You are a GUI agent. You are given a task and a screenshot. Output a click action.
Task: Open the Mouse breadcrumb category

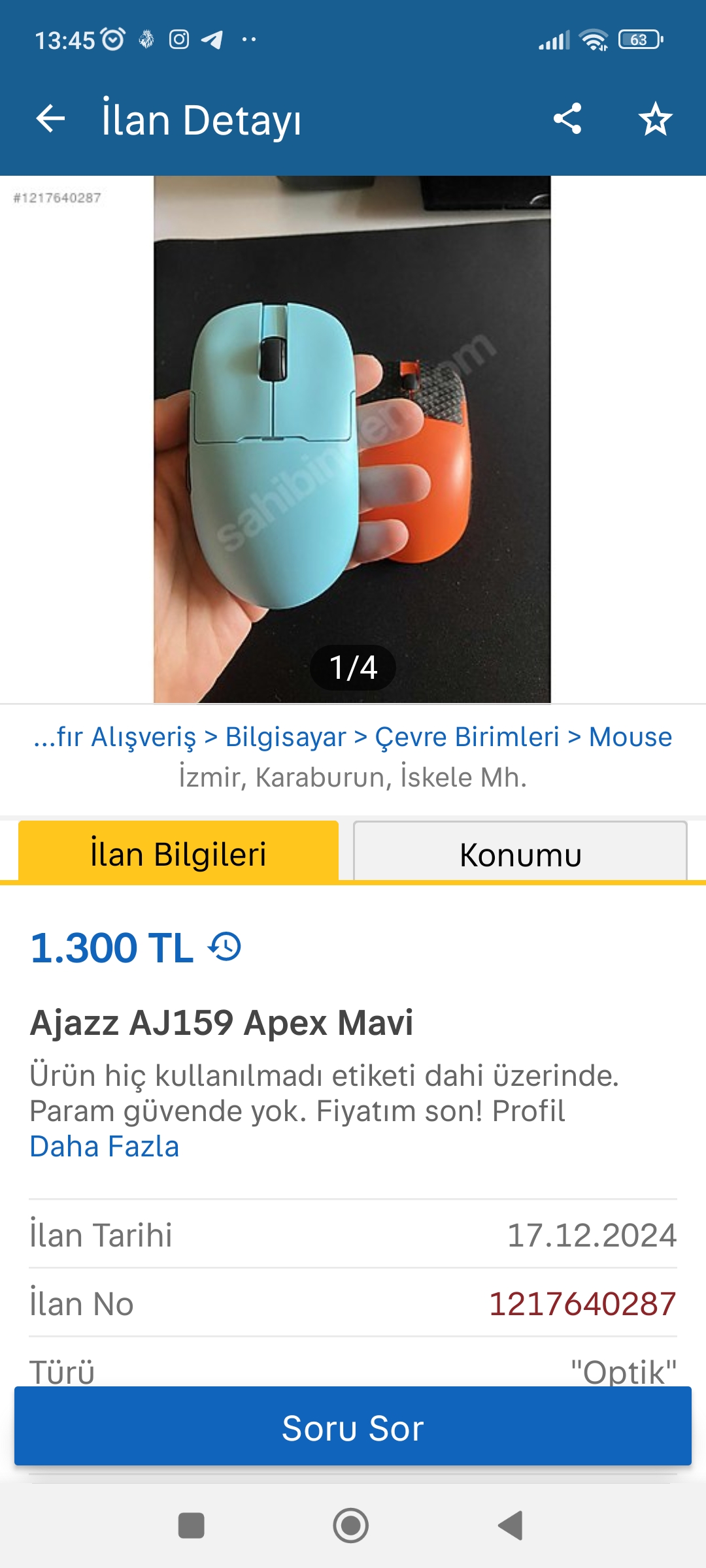click(630, 737)
